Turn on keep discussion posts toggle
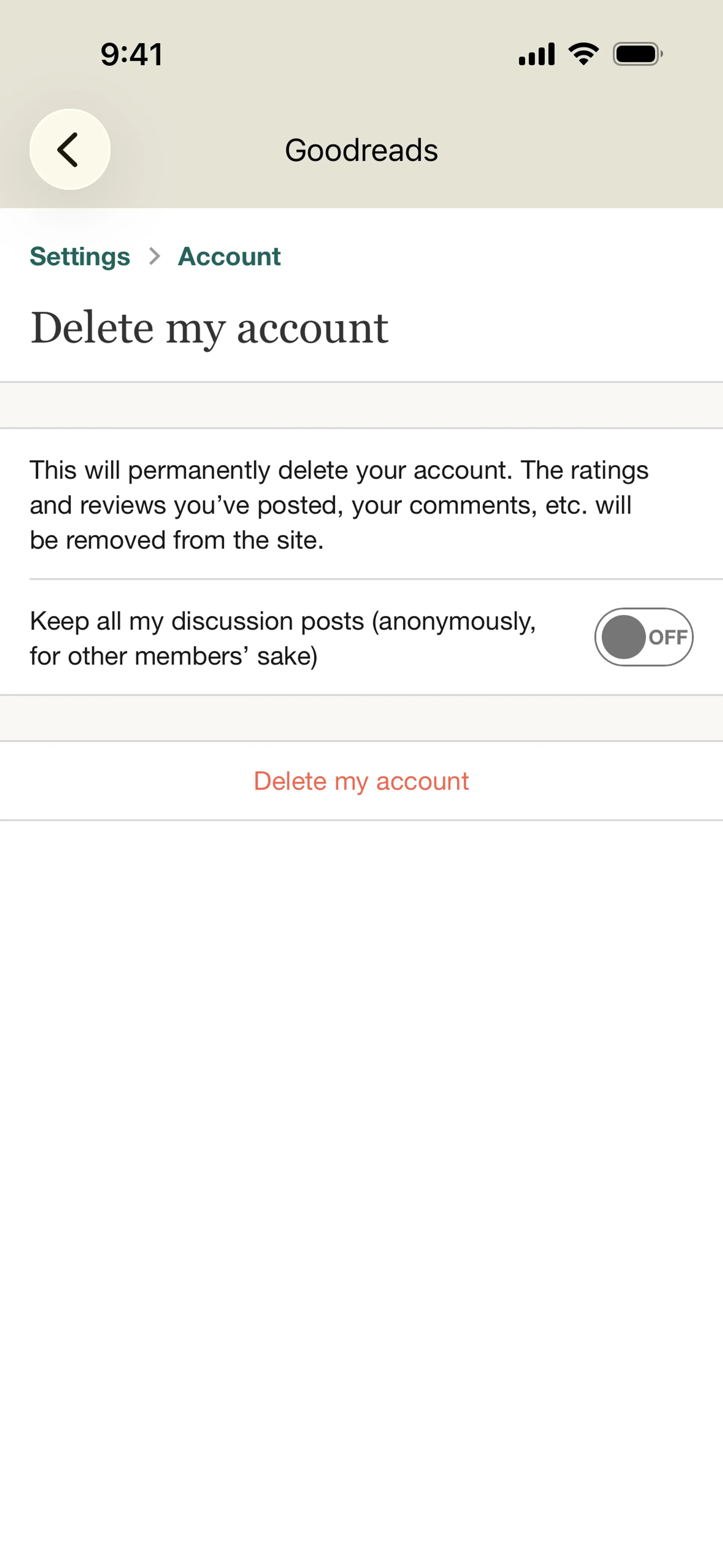Screen dimensions: 723x1568 point(643,637)
